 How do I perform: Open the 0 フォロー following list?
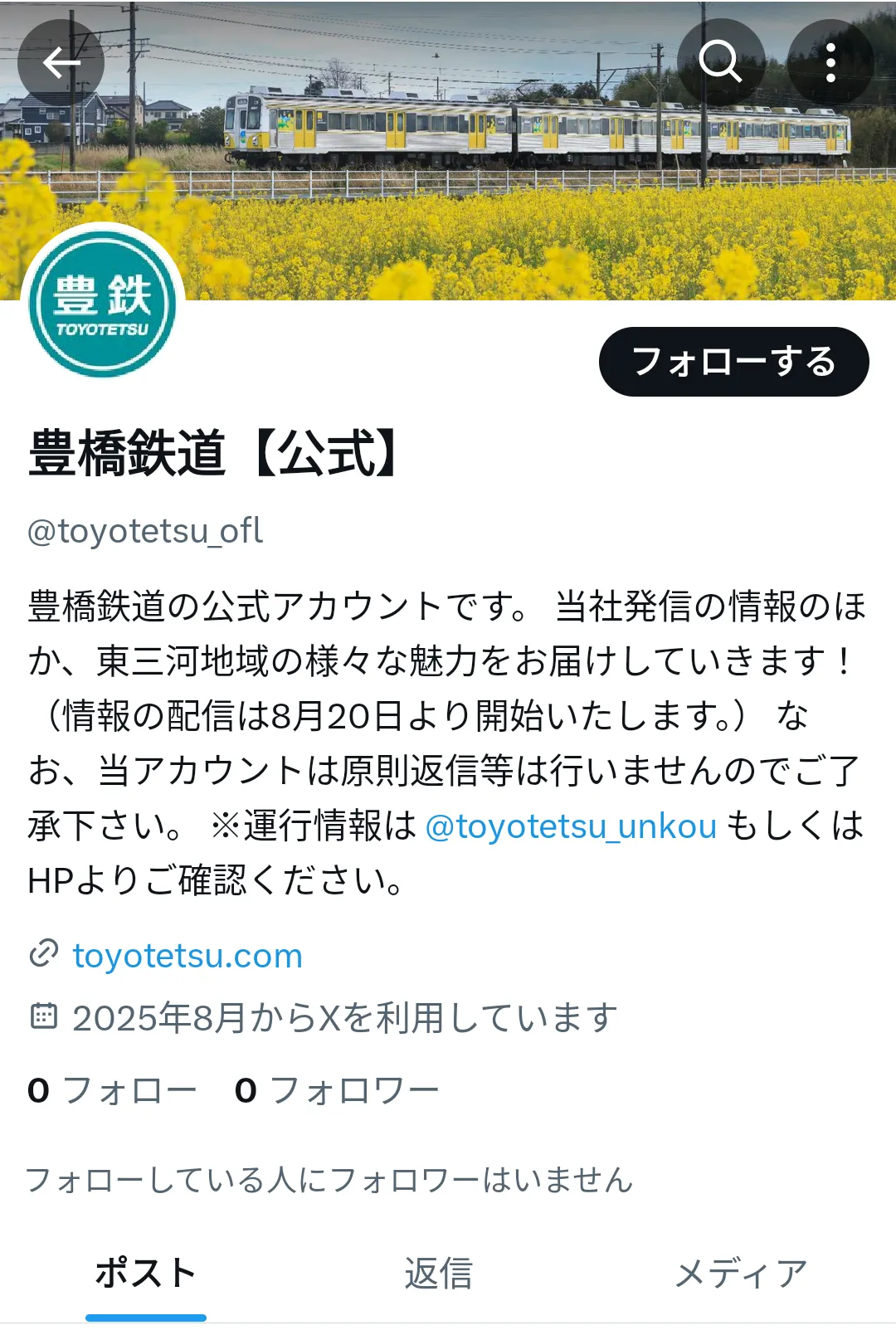click(112, 1090)
